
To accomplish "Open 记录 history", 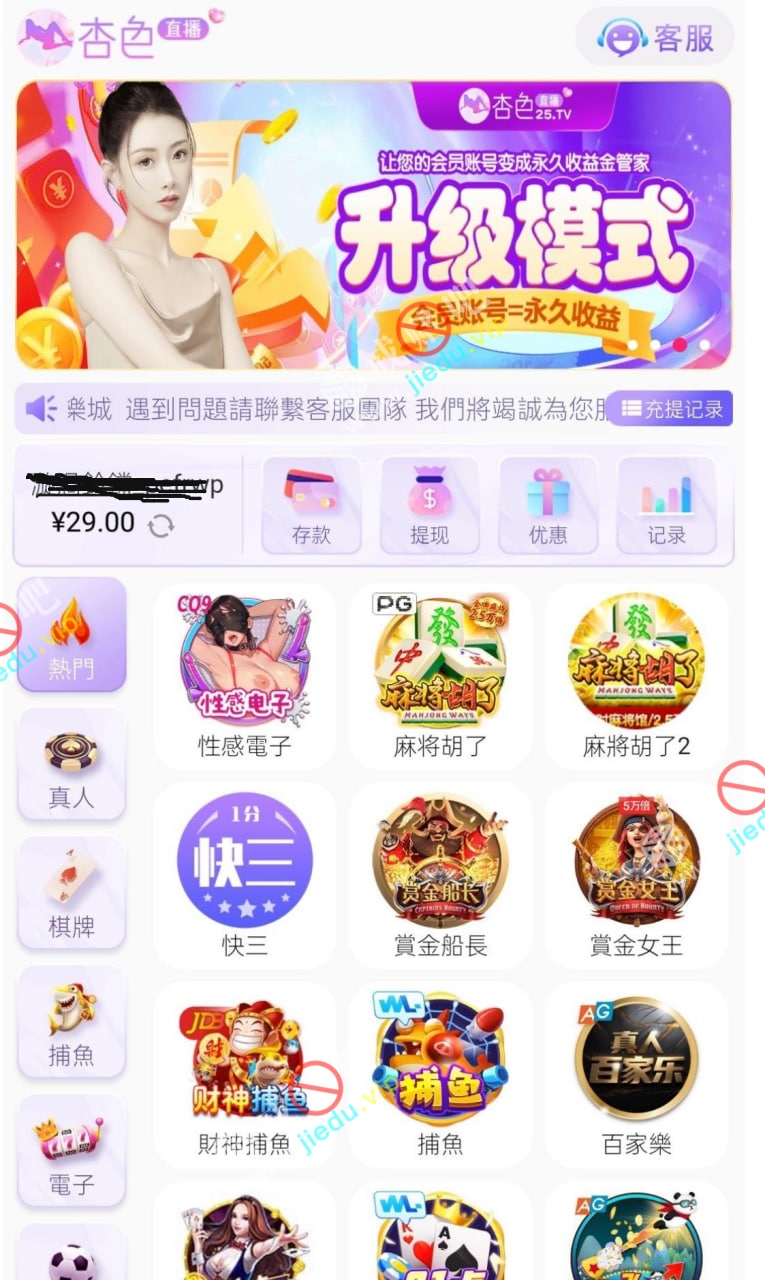I will (x=666, y=505).
